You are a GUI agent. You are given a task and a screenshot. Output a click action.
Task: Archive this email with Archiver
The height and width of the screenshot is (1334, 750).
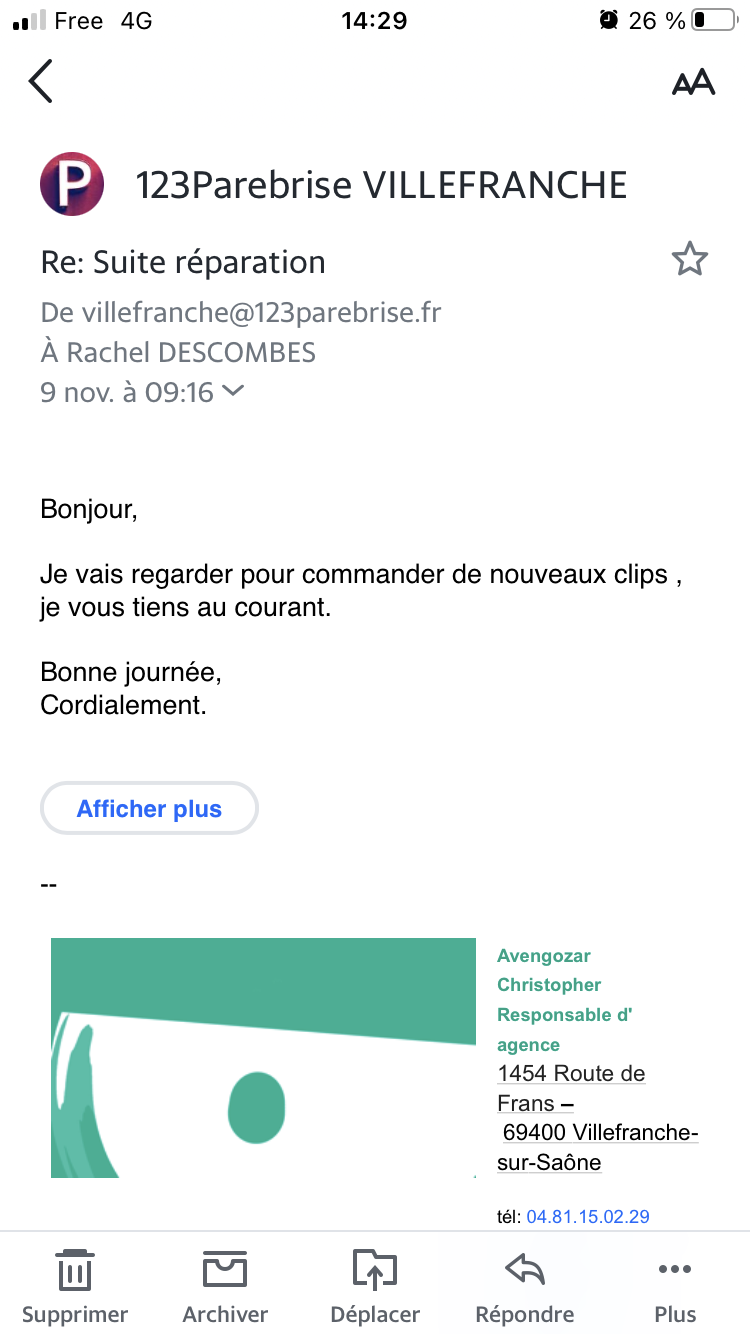pos(225,1286)
